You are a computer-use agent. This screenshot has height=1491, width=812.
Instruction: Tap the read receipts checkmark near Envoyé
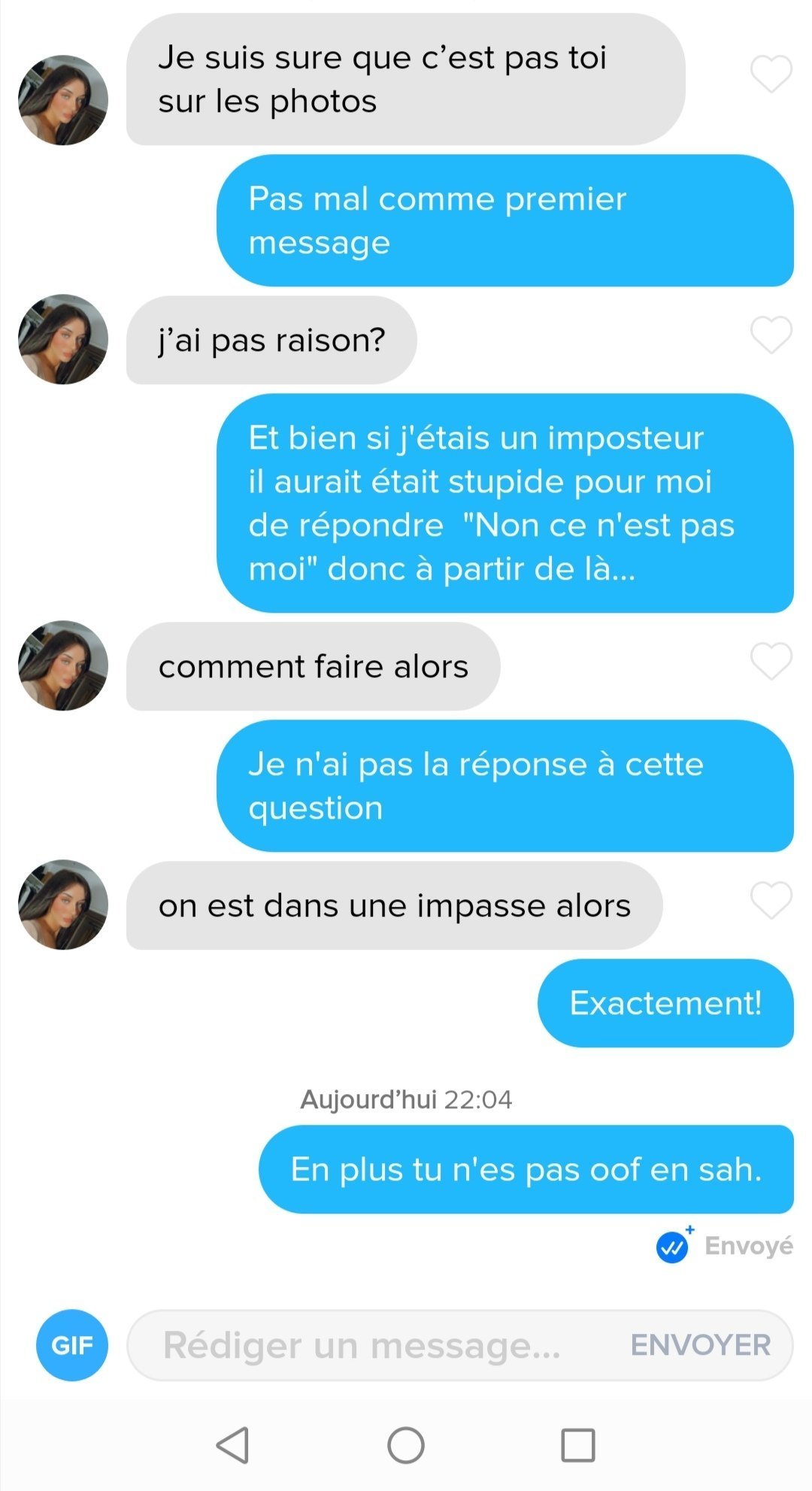tap(673, 1247)
